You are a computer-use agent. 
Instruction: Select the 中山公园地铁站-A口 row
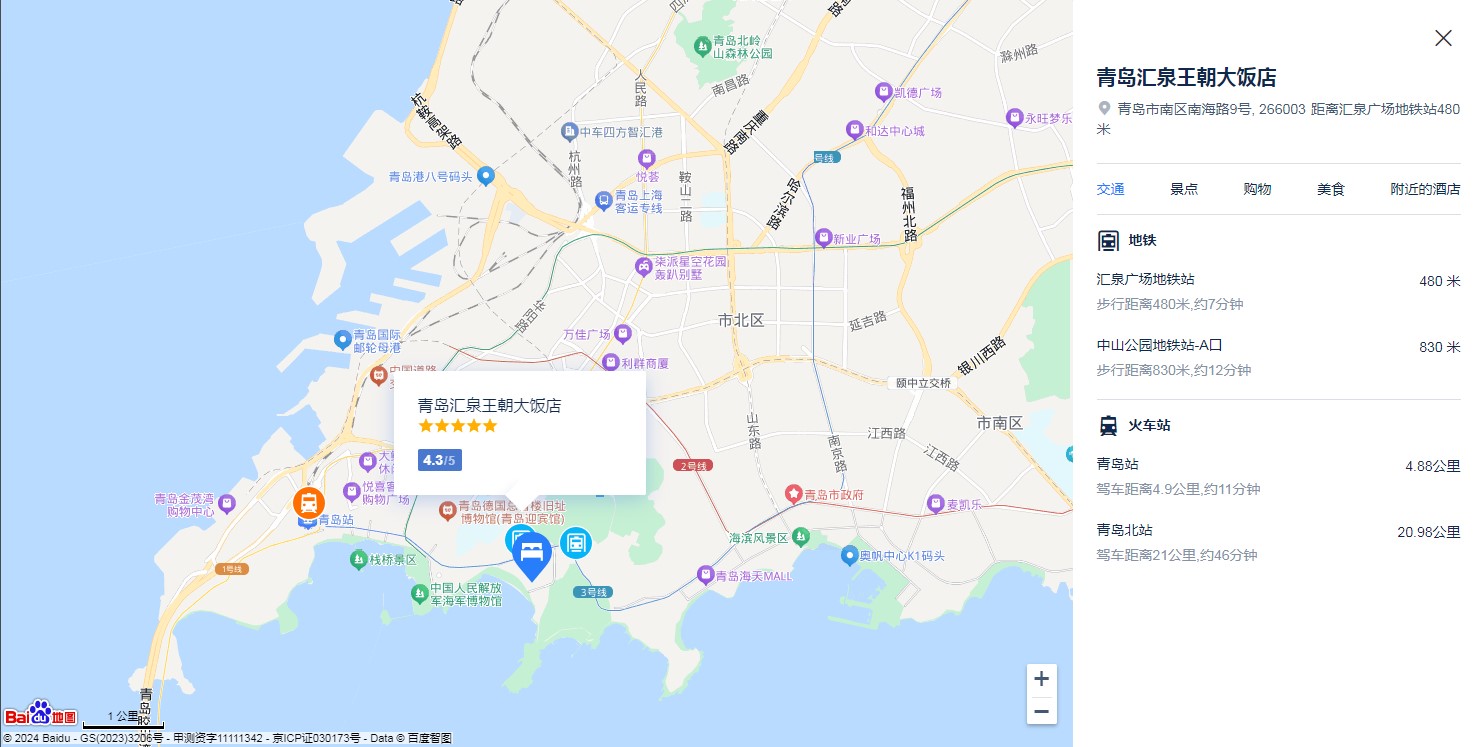[x=1278, y=358]
